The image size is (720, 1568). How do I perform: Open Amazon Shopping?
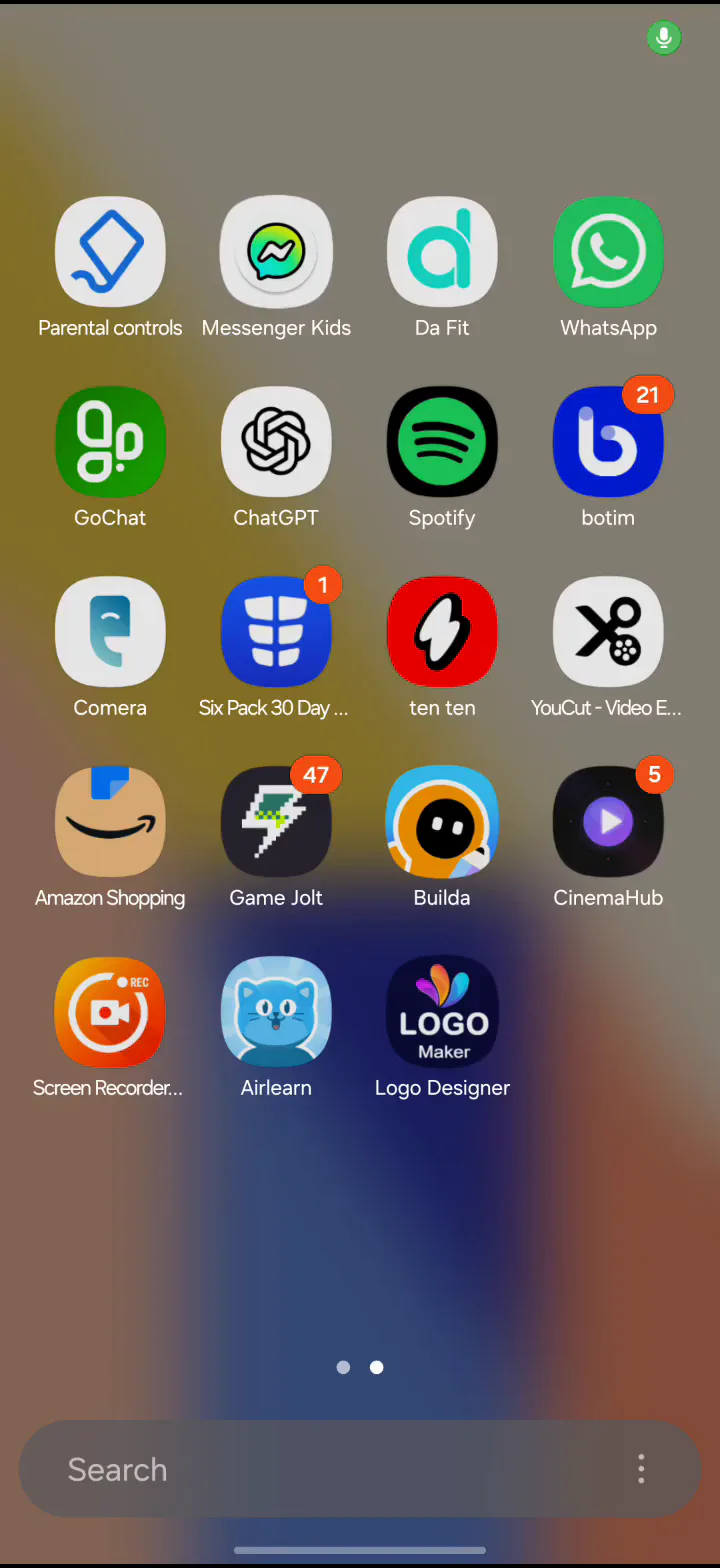[110, 822]
